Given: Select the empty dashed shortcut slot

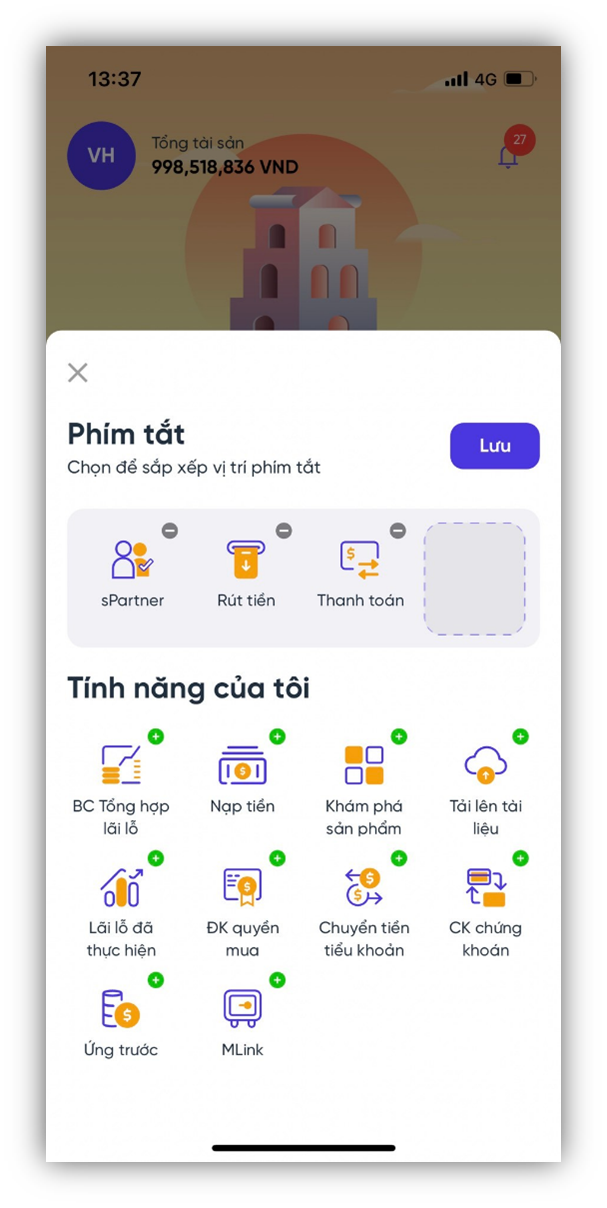Looking at the screenshot, I should [x=474, y=578].
